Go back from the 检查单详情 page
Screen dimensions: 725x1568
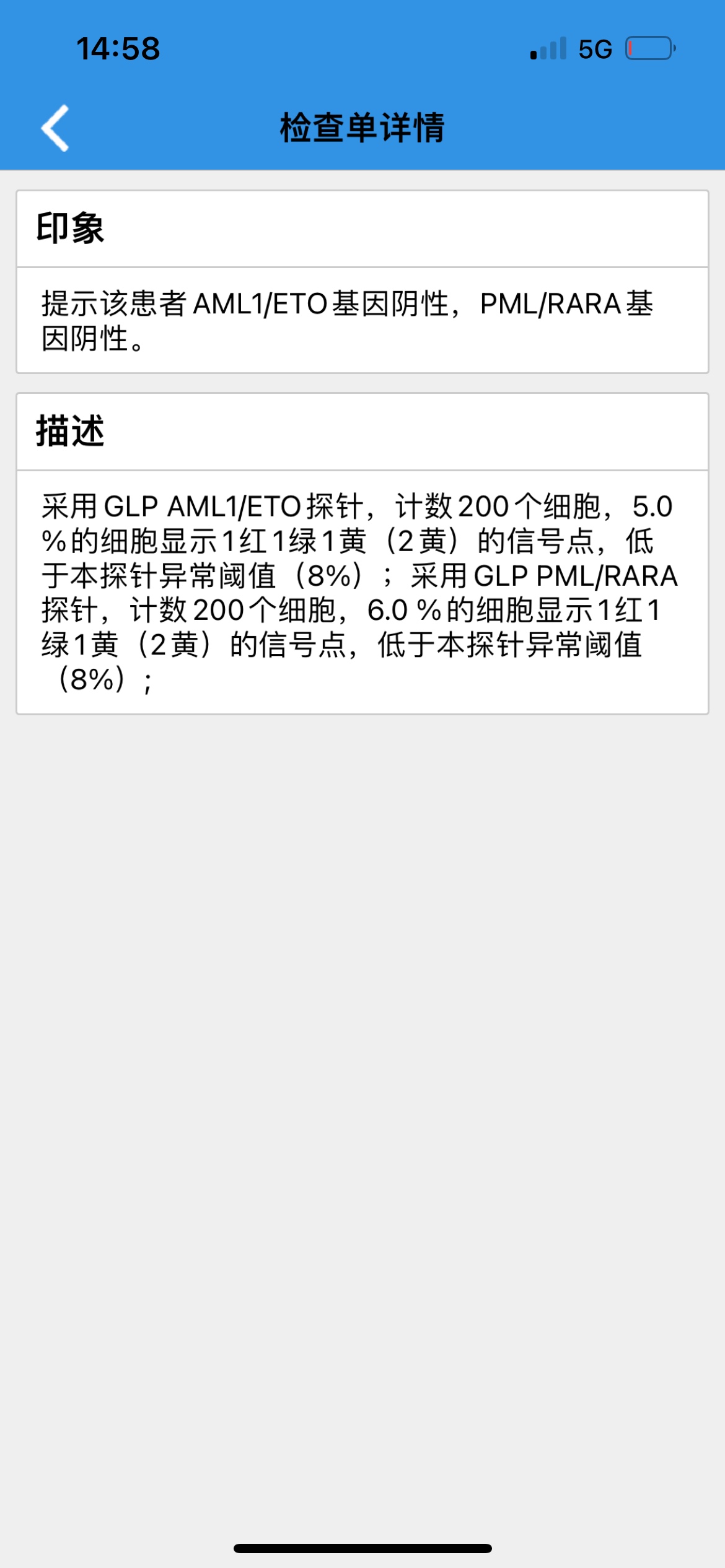coord(55,128)
